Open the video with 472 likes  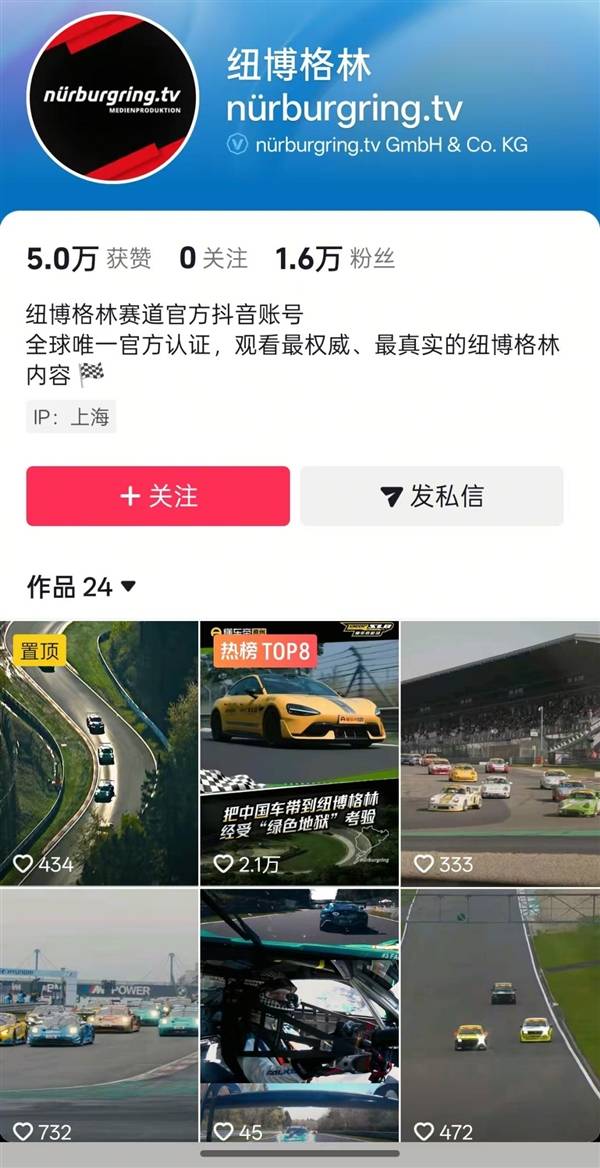500,1015
